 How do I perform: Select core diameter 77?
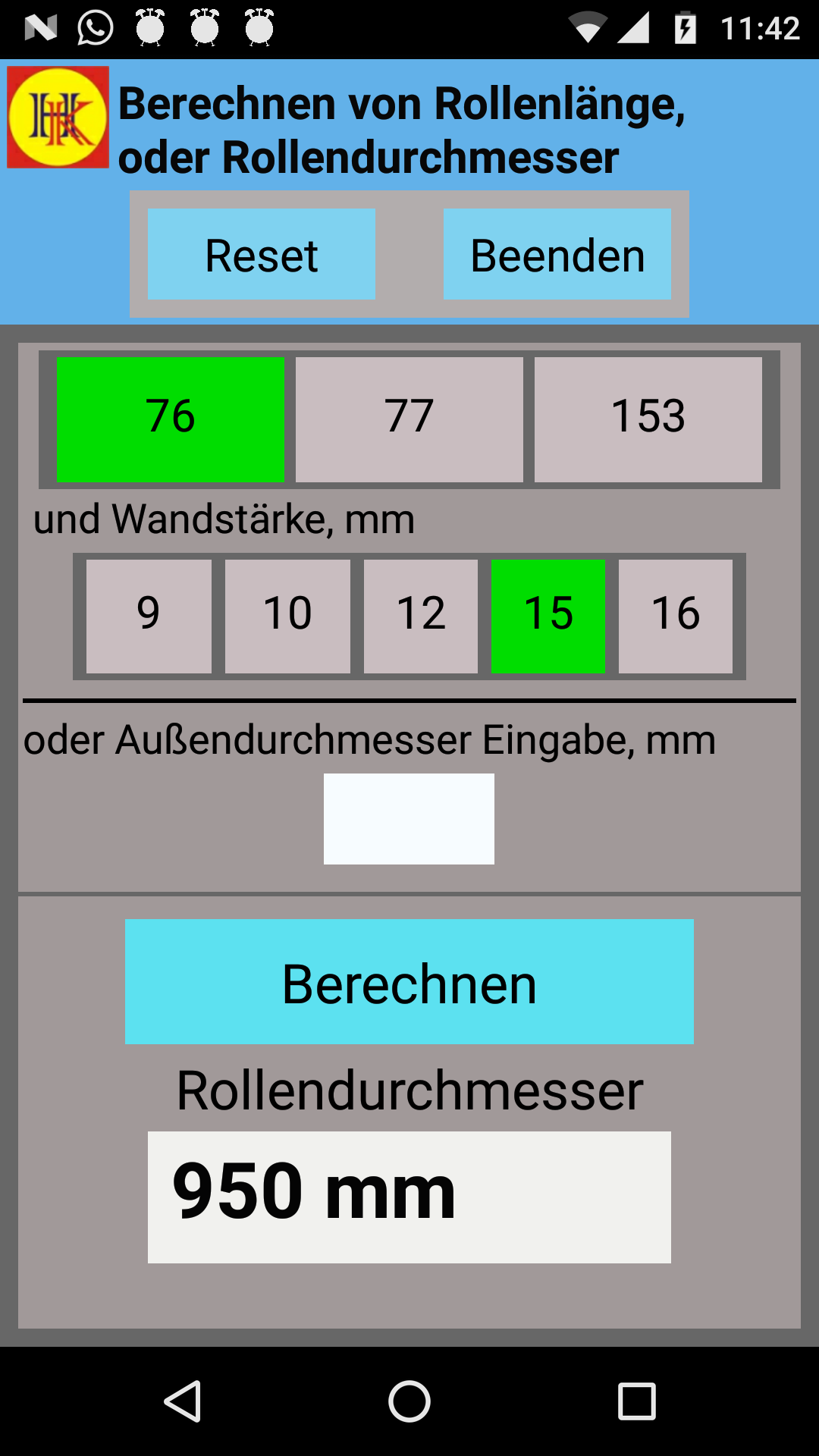[409, 419]
